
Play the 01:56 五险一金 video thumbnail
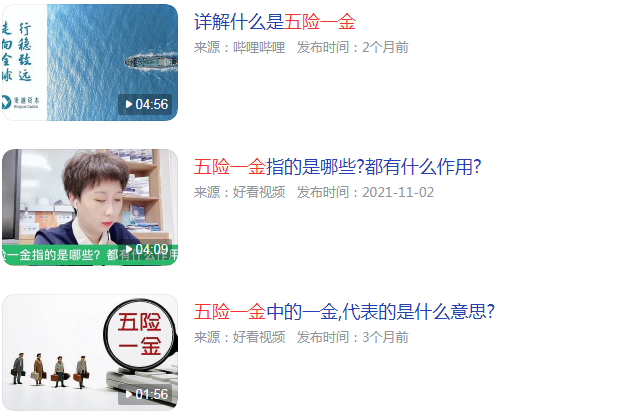click(90, 352)
